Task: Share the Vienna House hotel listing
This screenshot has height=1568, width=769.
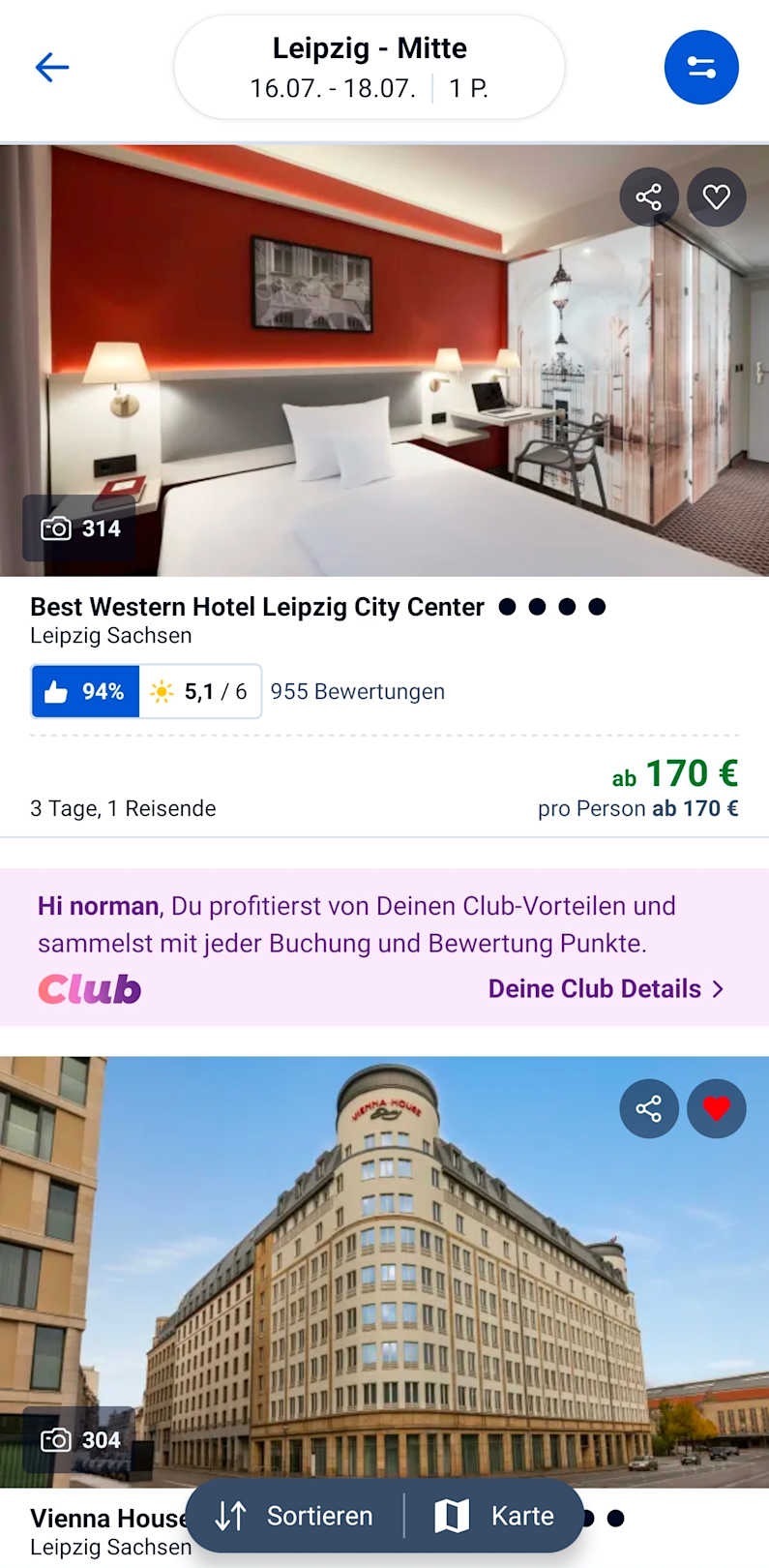Action: tap(648, 1108)
